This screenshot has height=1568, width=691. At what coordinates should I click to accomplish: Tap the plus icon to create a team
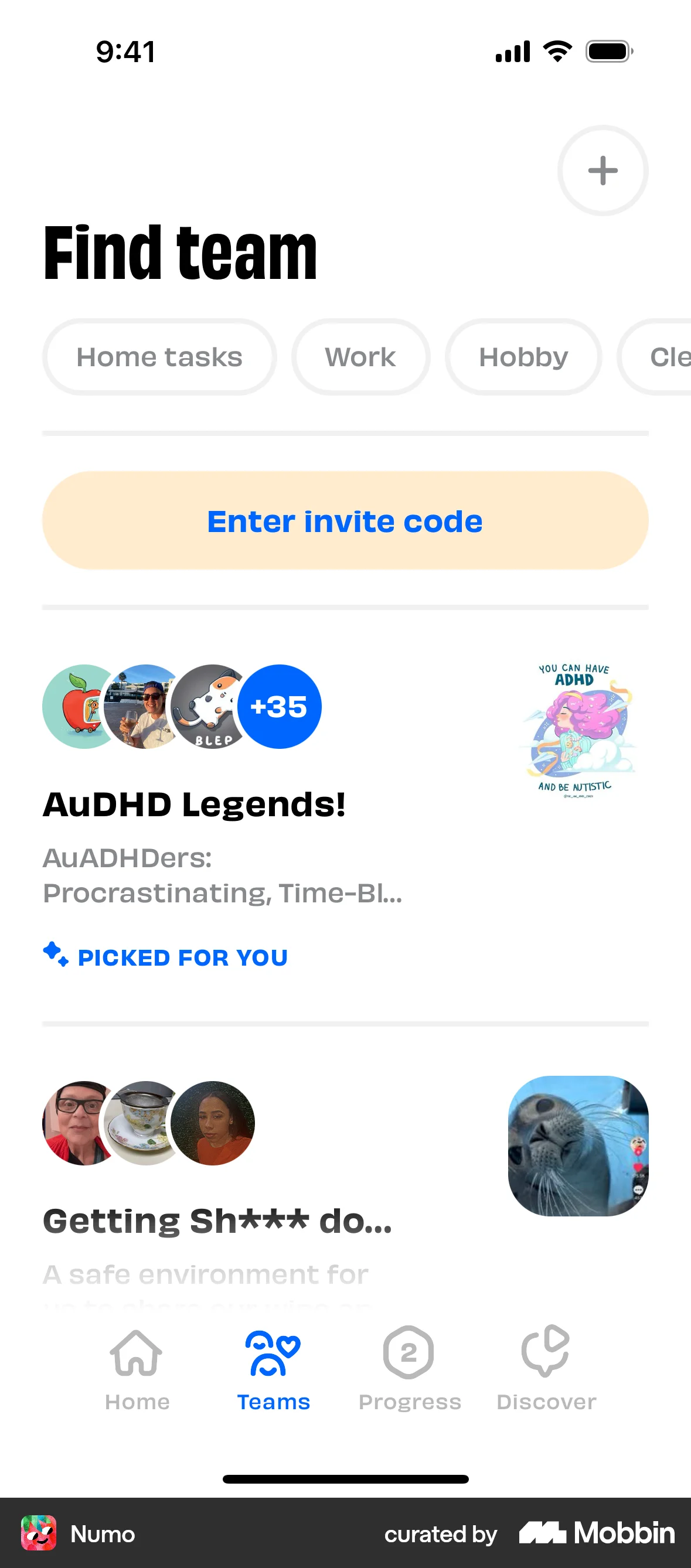(x=602, y=171)
